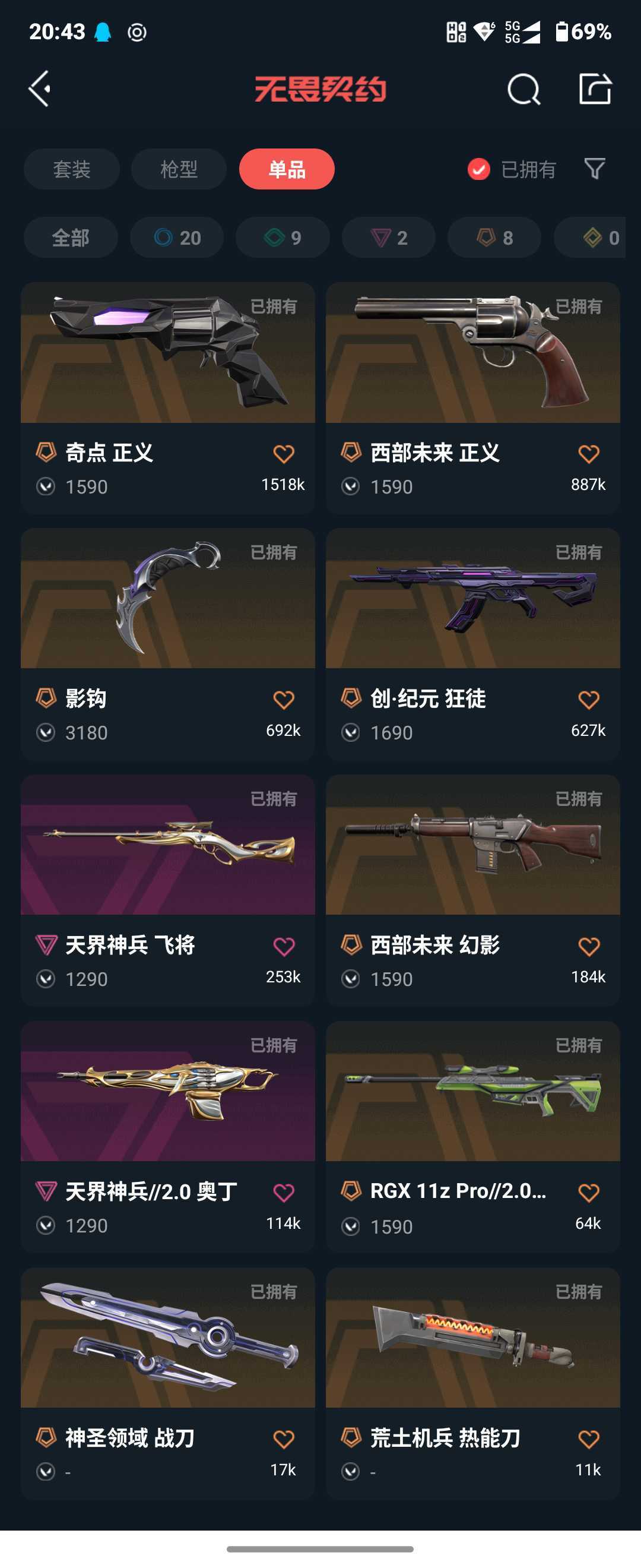Open the 影钩 knife card
The image size is (641, 1568).
click(x=168, y=644)
